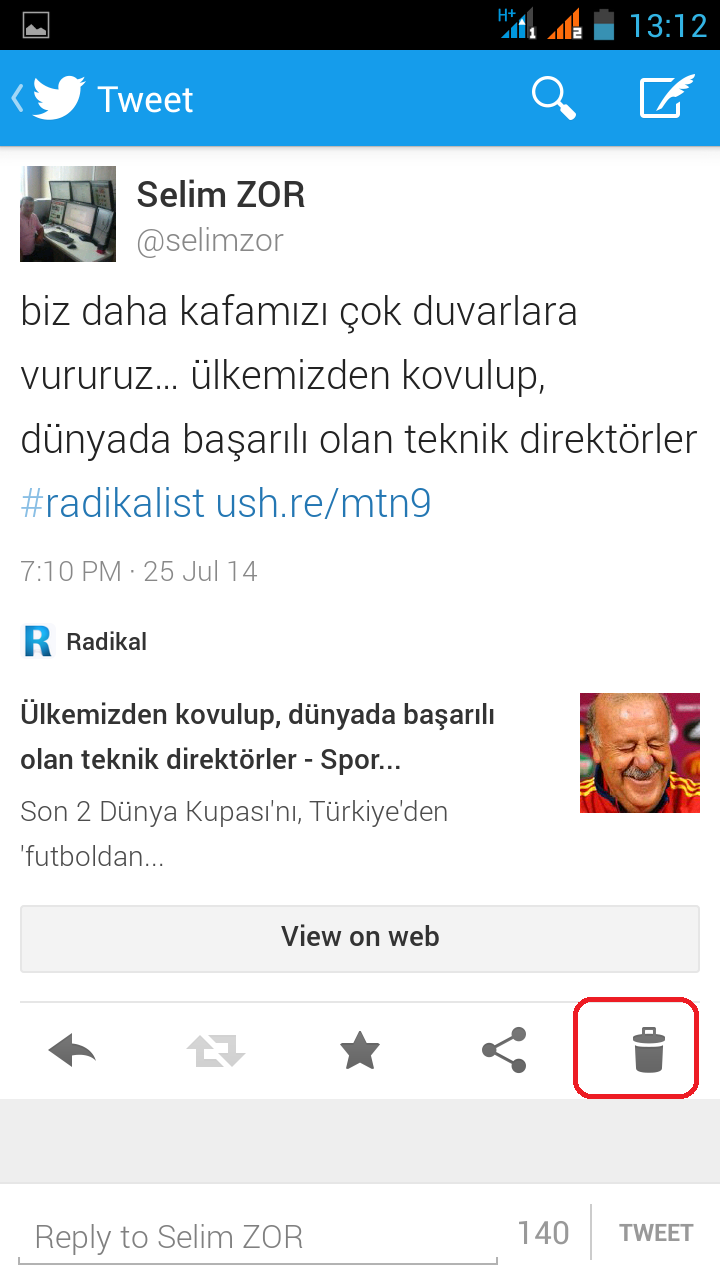
Task: Open Selim ZOR's profile picture
Action: tap(68, 214)
